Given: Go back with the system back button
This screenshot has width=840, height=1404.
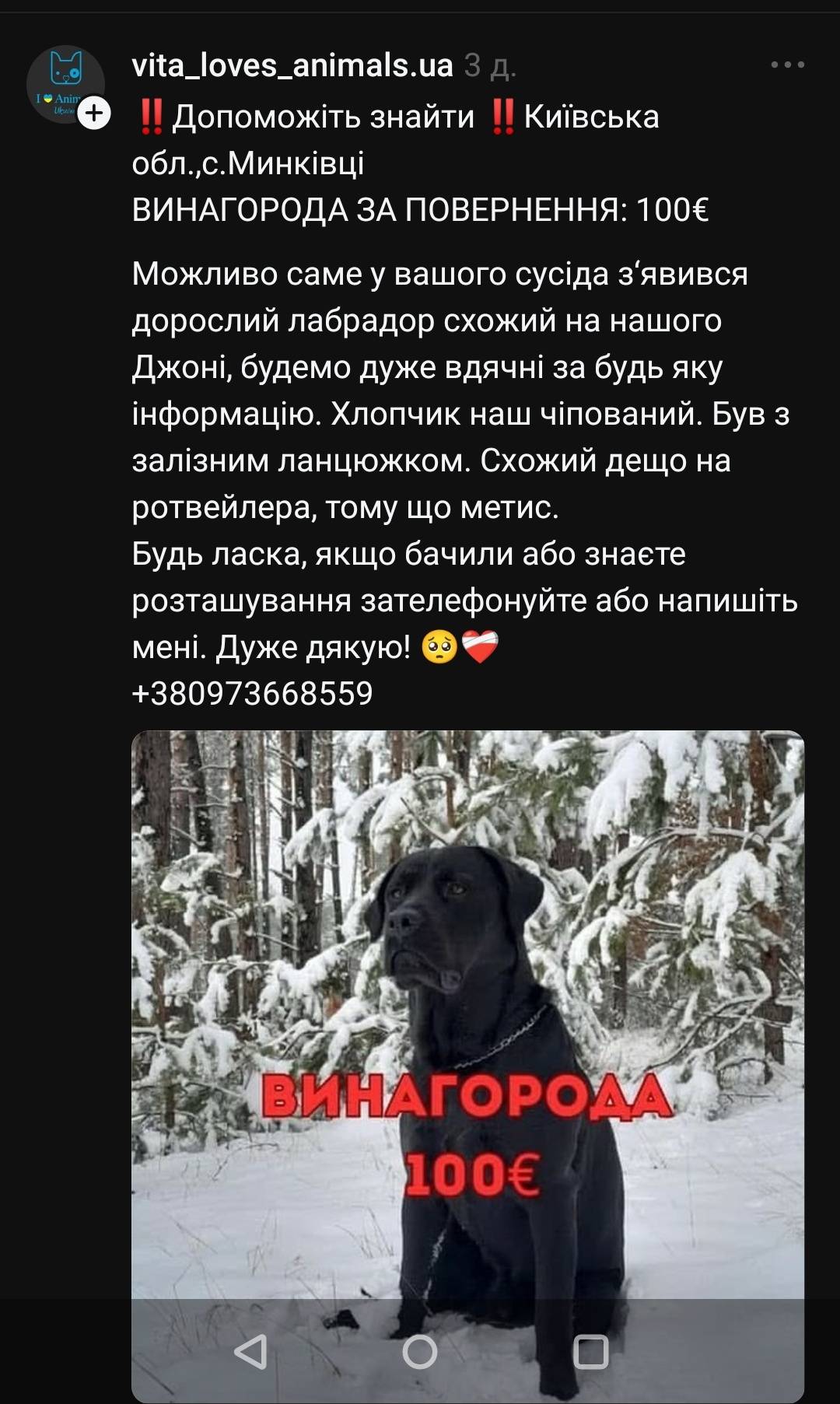Looking at the screenshot, I should [x=250, y=1351].
